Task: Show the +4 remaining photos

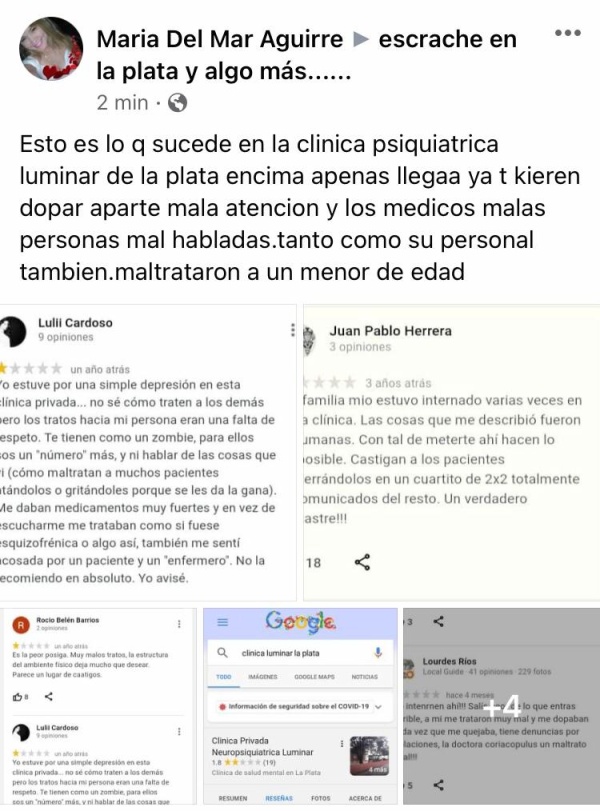Action: tap(500, 706)
